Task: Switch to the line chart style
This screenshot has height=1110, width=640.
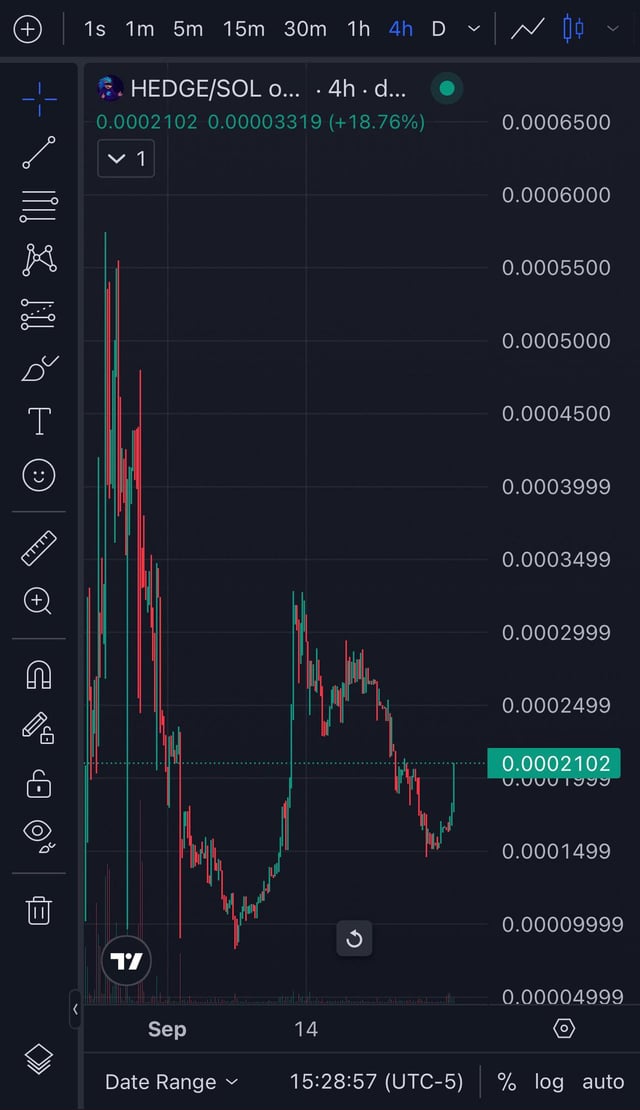Action: coord(527,29)
